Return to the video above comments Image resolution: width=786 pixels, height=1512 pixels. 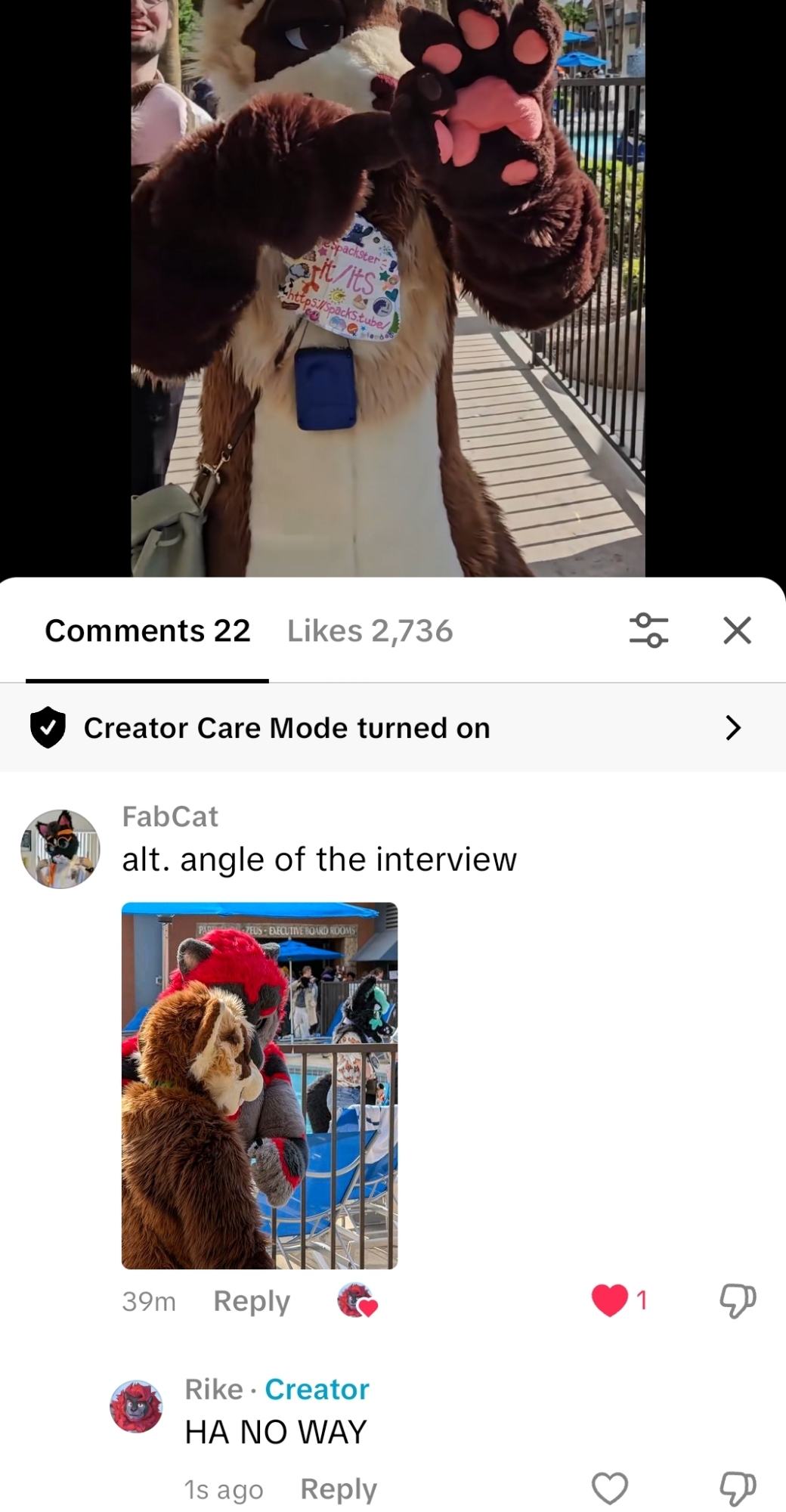(388, 287)
